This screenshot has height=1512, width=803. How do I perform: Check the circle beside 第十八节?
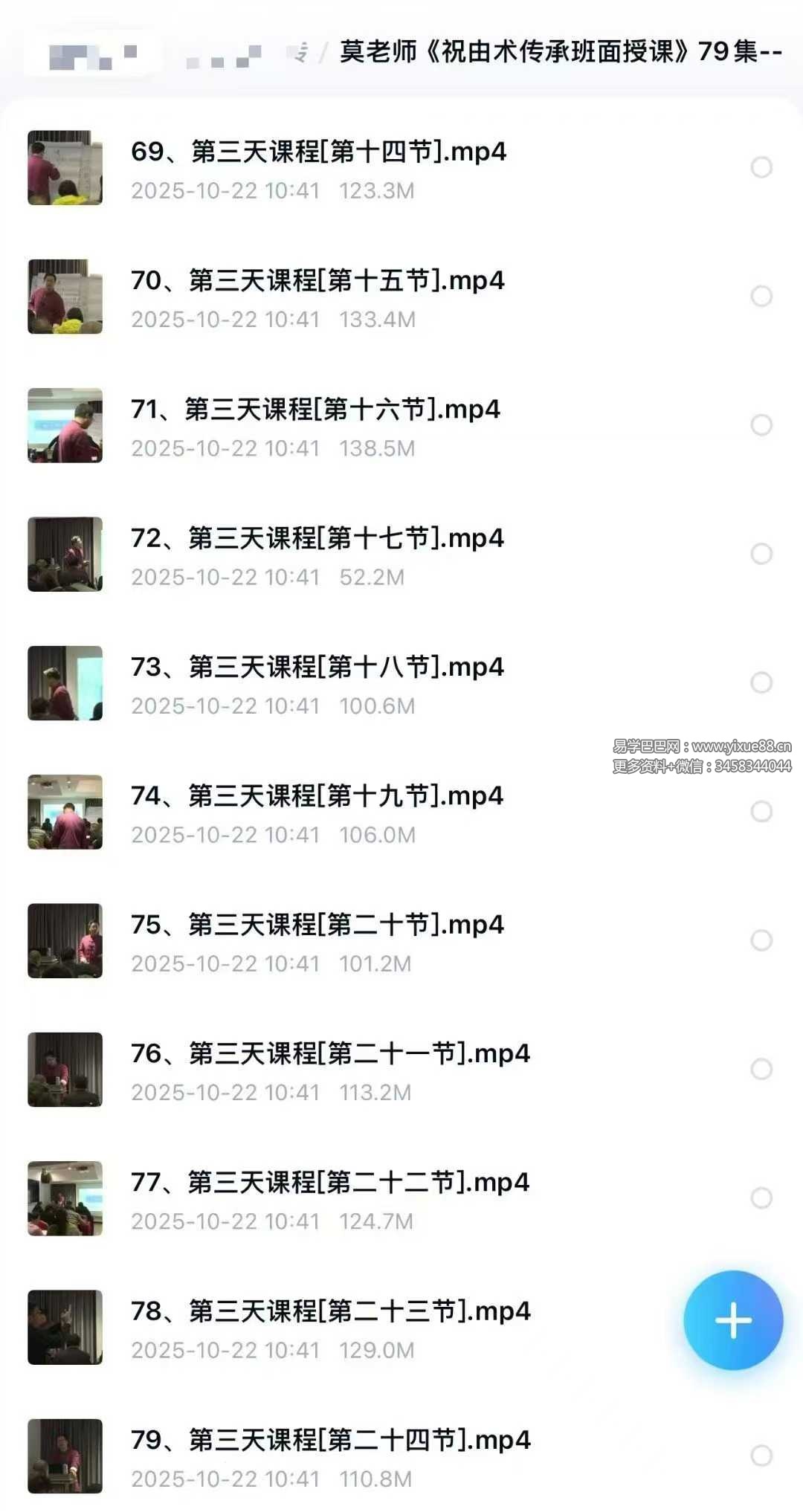[x=761, y=682]
